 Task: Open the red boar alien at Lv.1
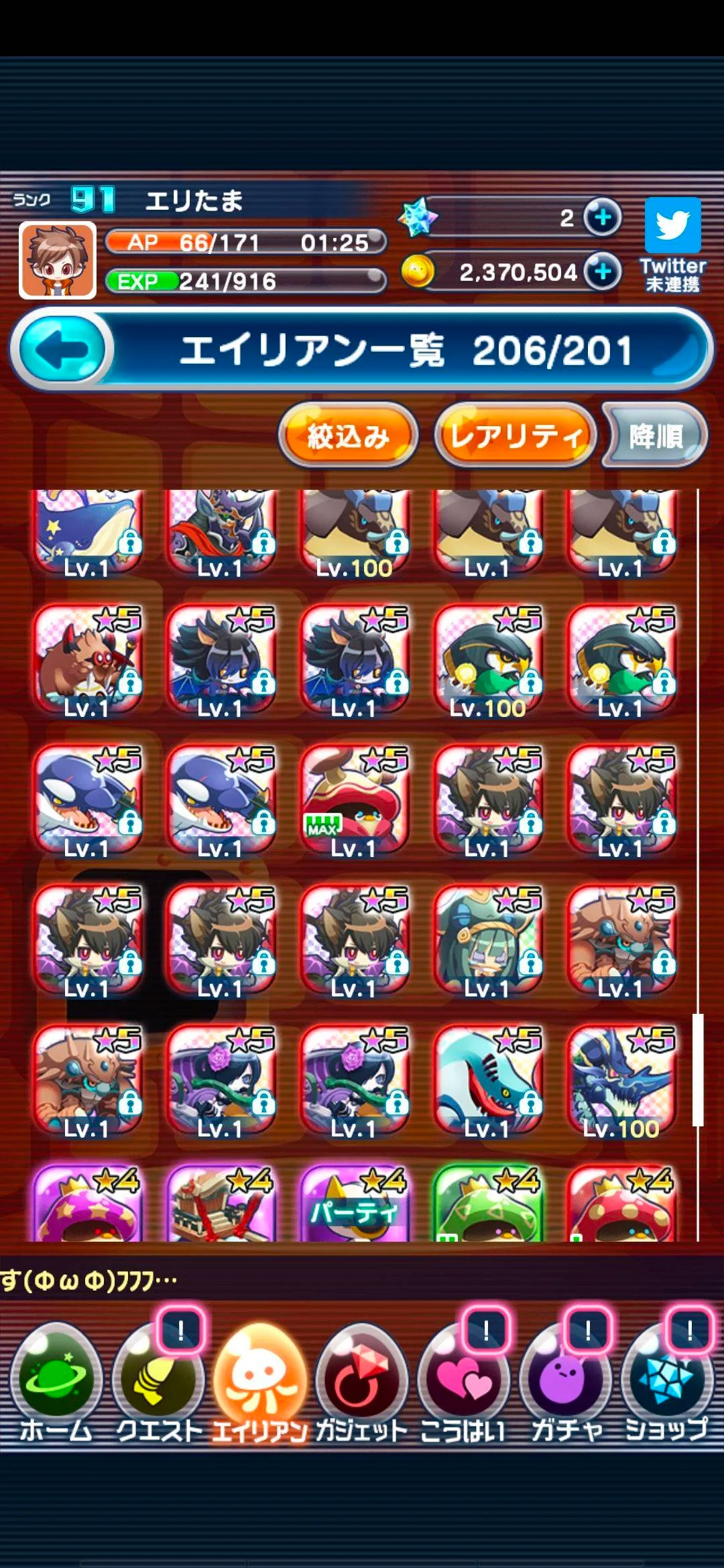click(x=87, y=659)
